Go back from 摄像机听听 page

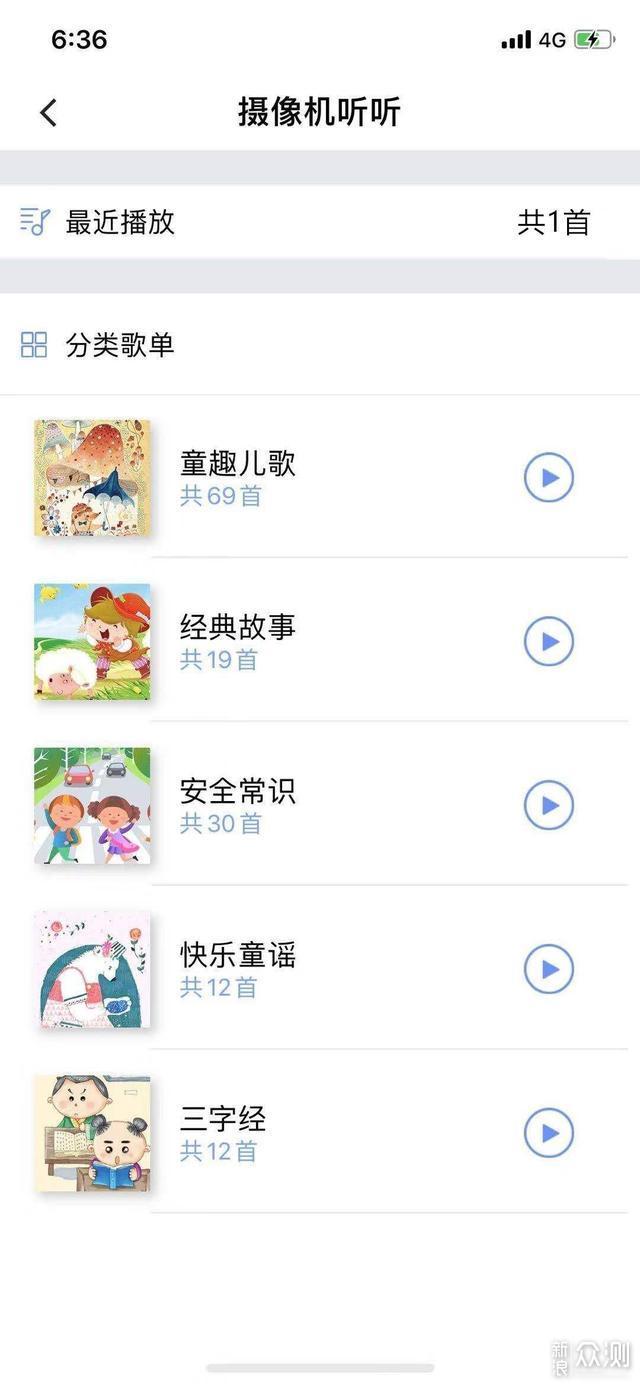pyautogui.click(x=48, y=112)
